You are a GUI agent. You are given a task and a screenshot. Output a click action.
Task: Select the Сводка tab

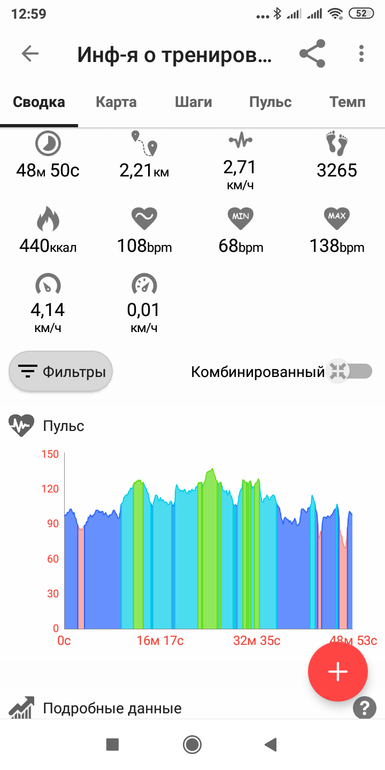click(x=39, y=102)
